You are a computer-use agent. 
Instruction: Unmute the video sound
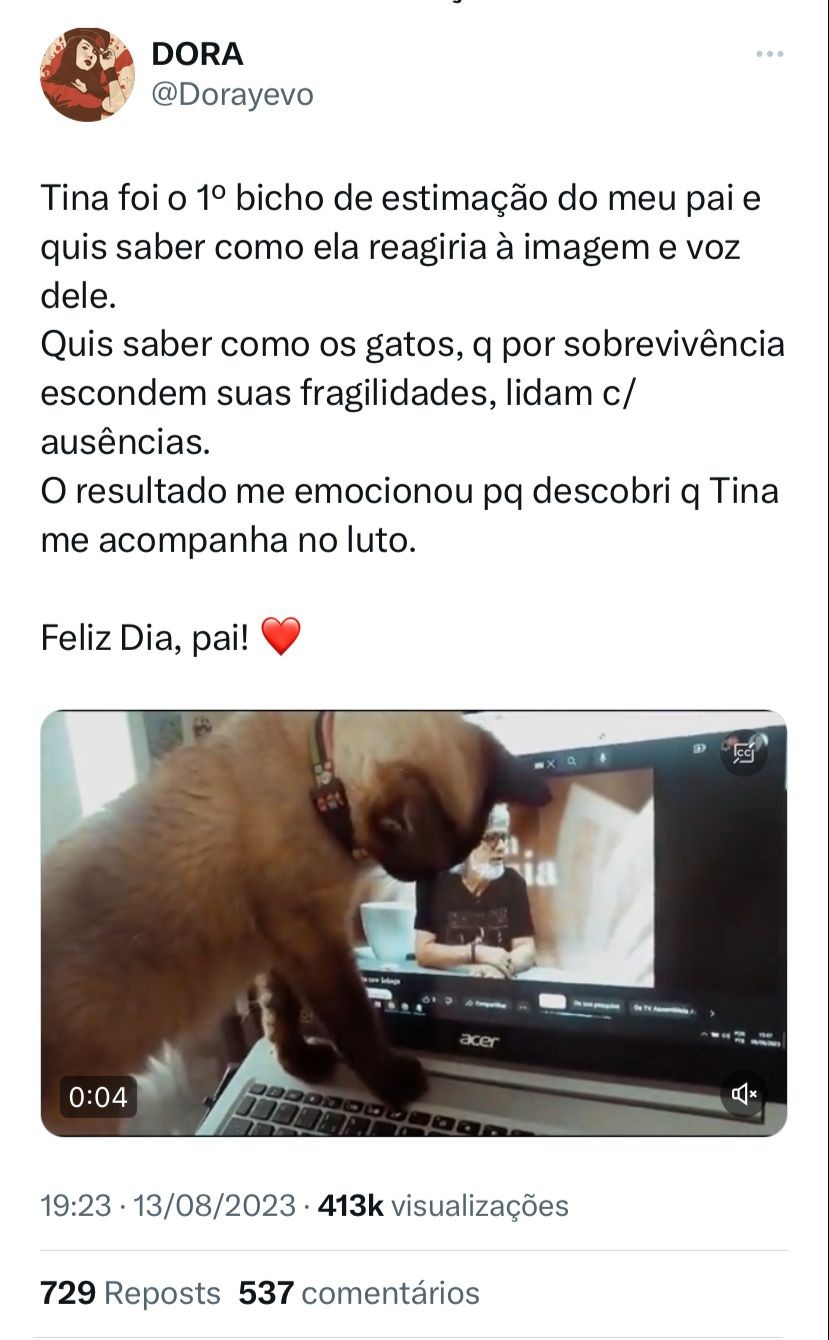point(744,1094)
